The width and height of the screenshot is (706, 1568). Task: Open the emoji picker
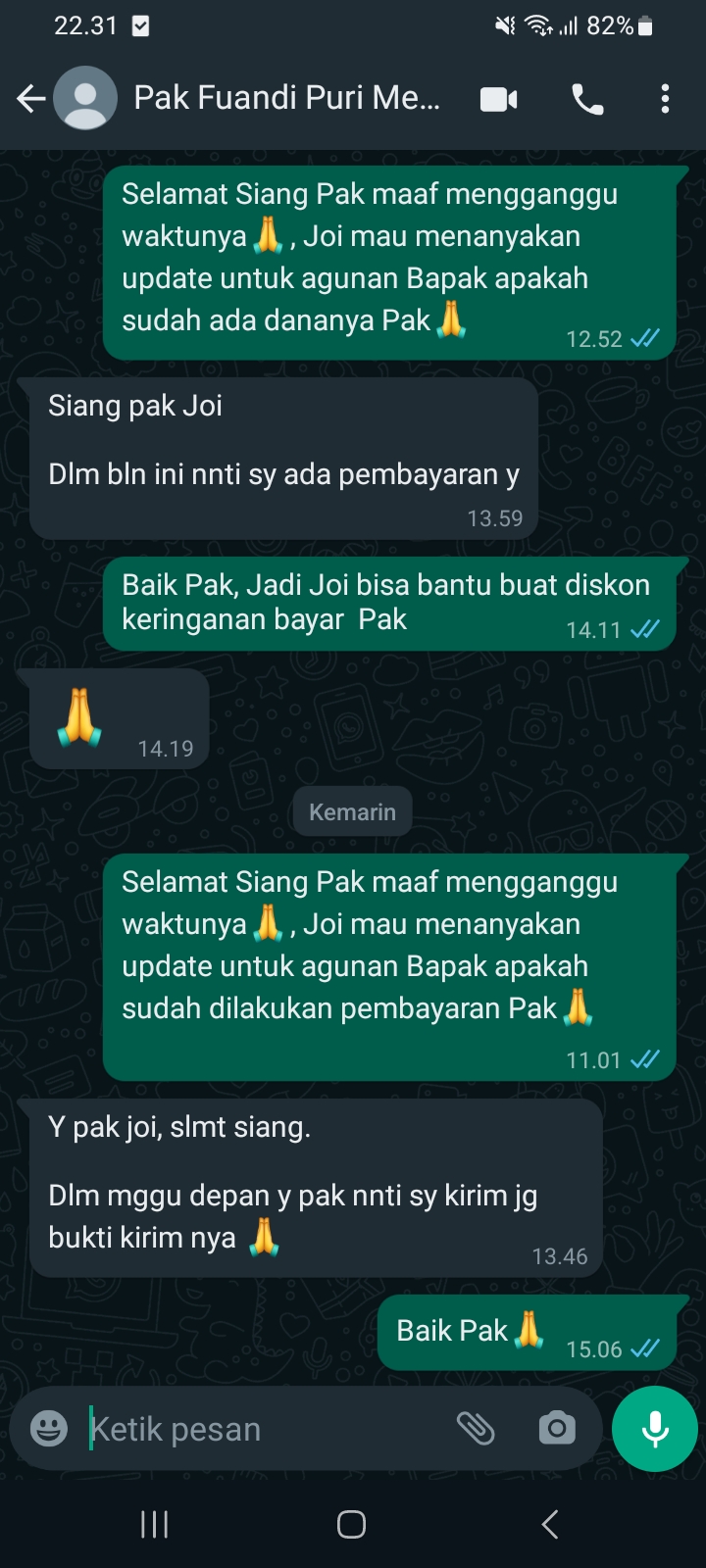click(x=49, y=1429)
